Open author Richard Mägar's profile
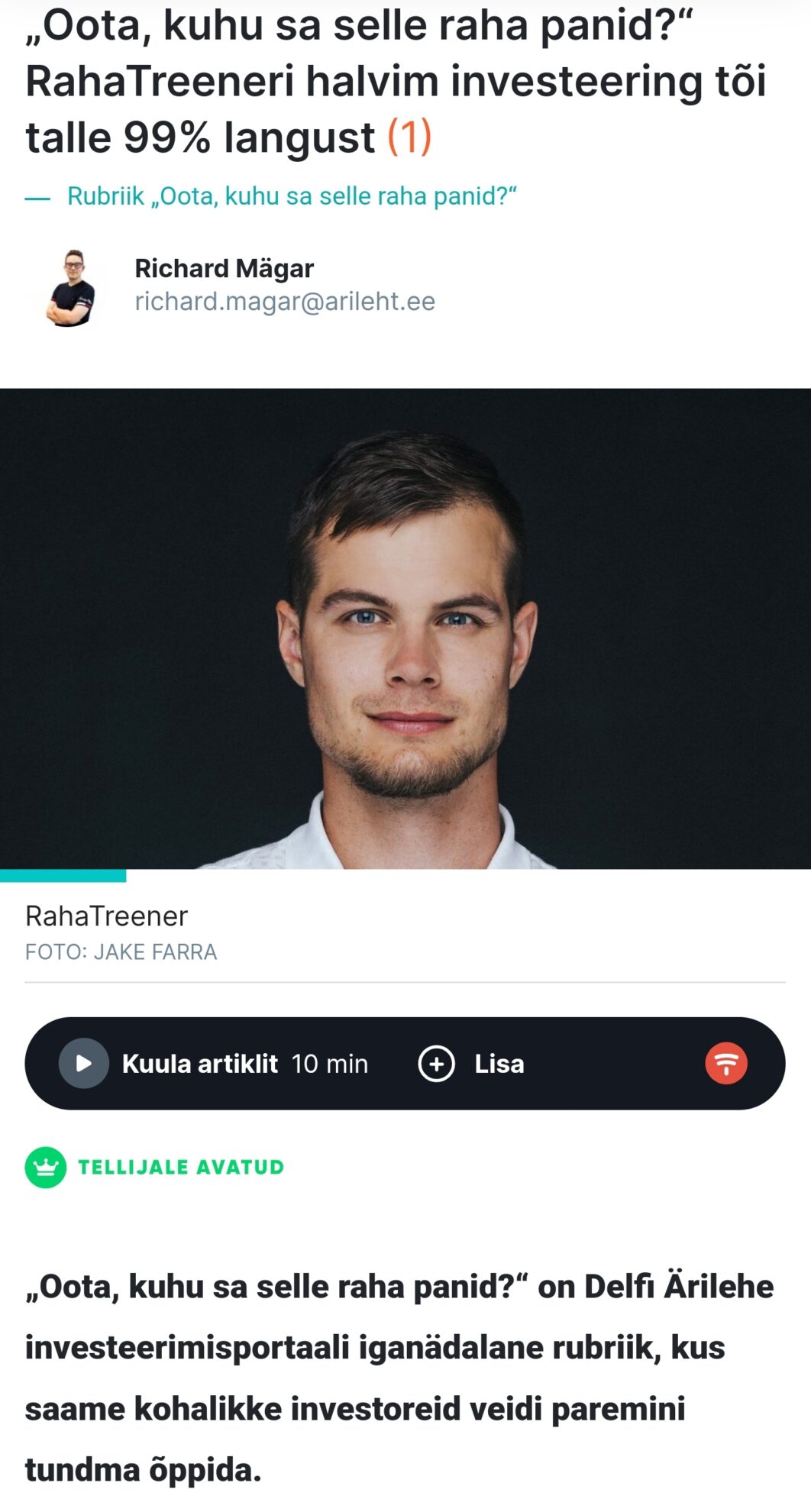 click(224, 268)
